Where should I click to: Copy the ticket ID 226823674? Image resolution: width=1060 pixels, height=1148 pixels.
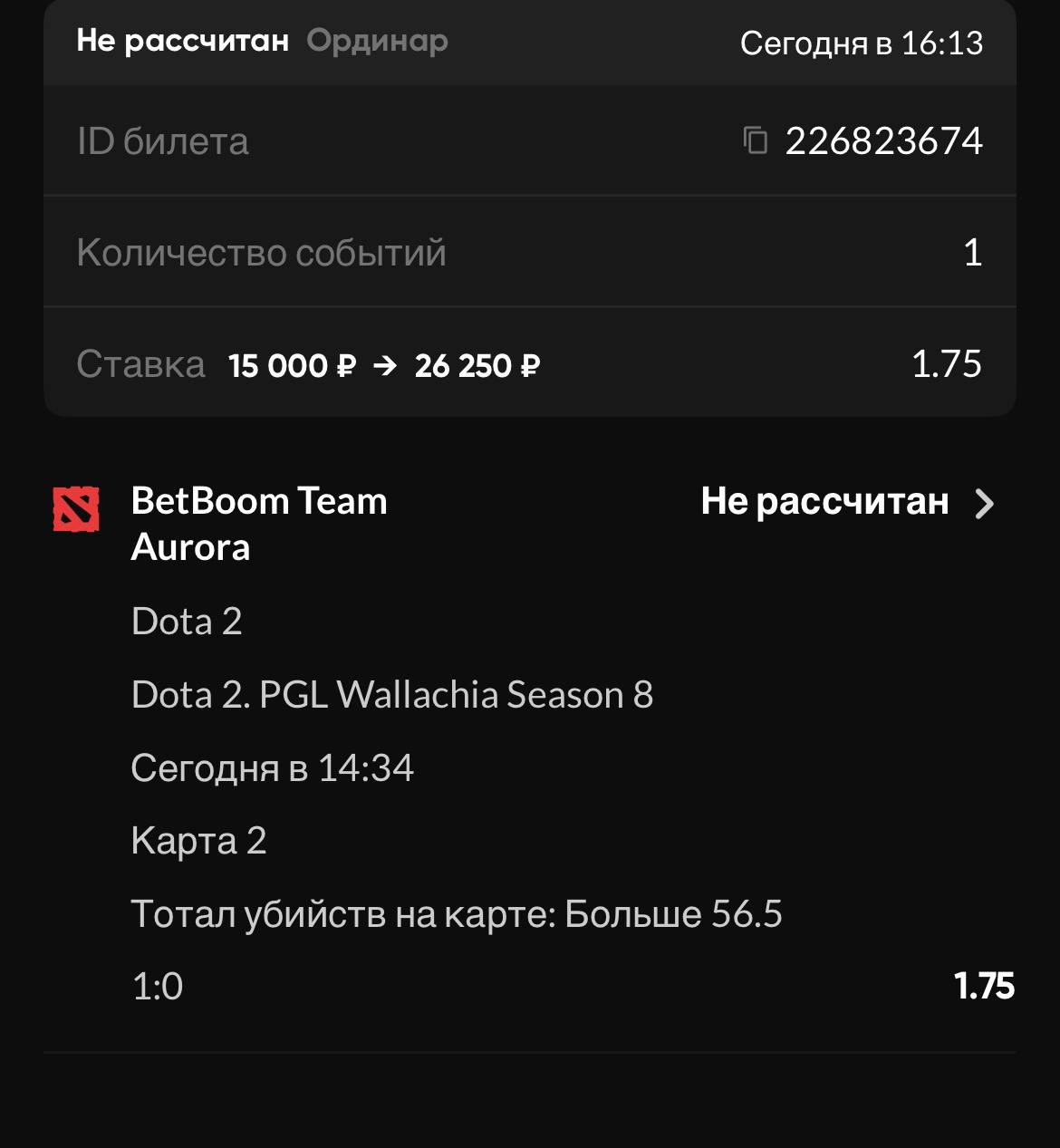pos(756,141)
